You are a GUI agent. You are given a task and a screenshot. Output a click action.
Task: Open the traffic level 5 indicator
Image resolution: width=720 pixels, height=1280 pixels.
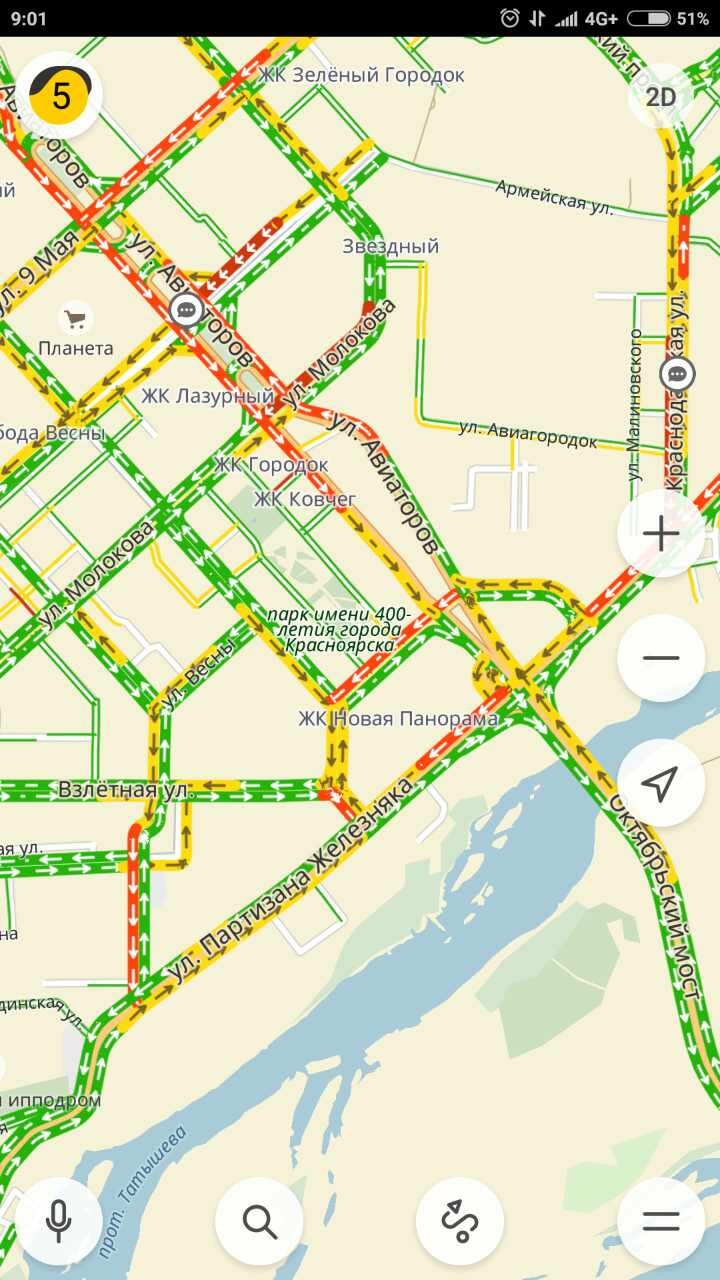pyautogui.click(x=60, y=96)
